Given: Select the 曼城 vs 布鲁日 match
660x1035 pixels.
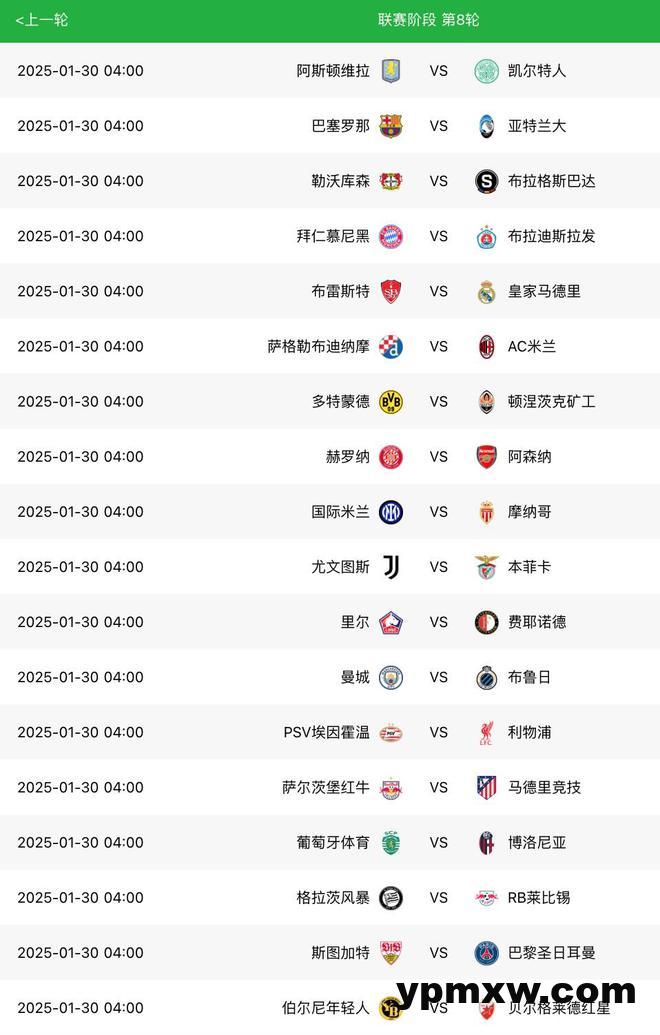Looking at the screenshot, I should tap(438, 677).
